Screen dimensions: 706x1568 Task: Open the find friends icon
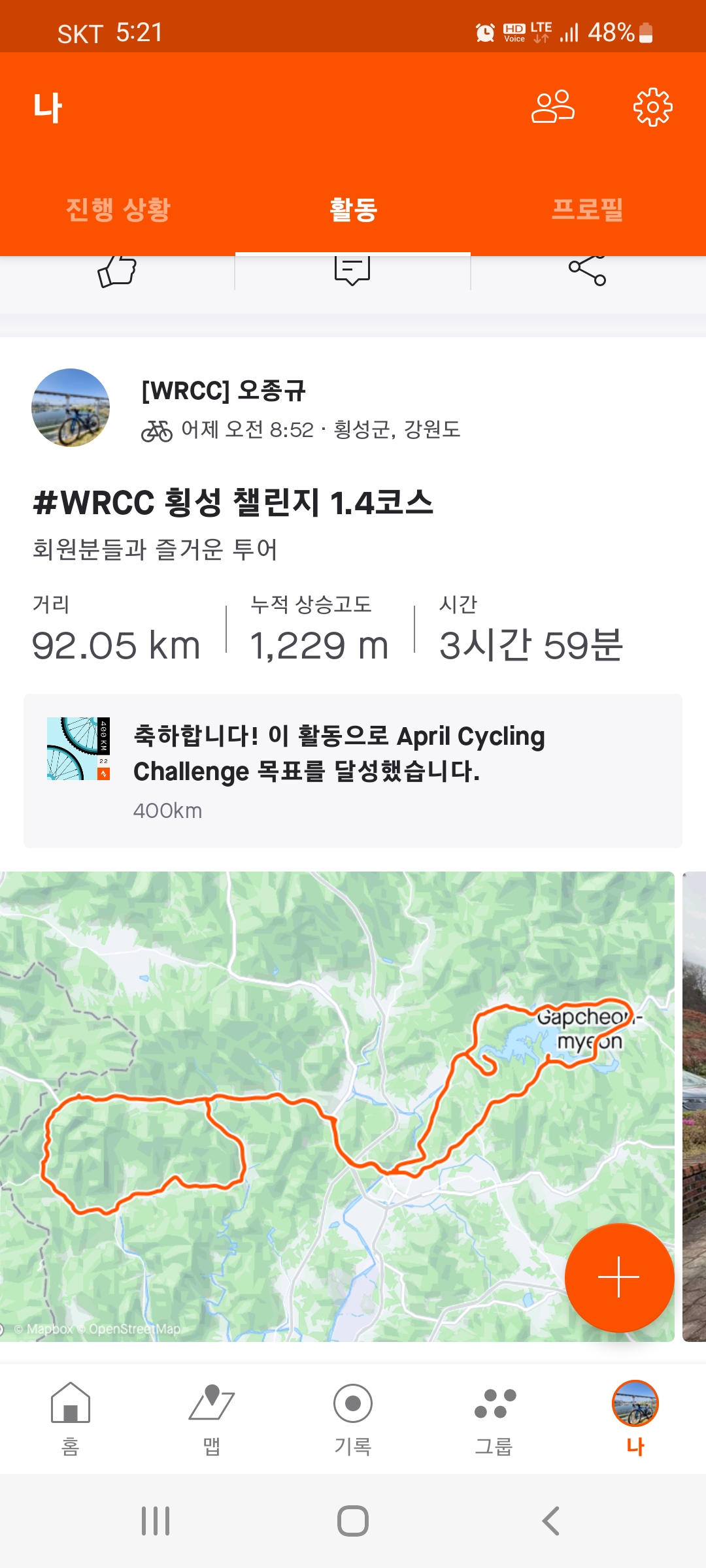(x=552, y=107)
